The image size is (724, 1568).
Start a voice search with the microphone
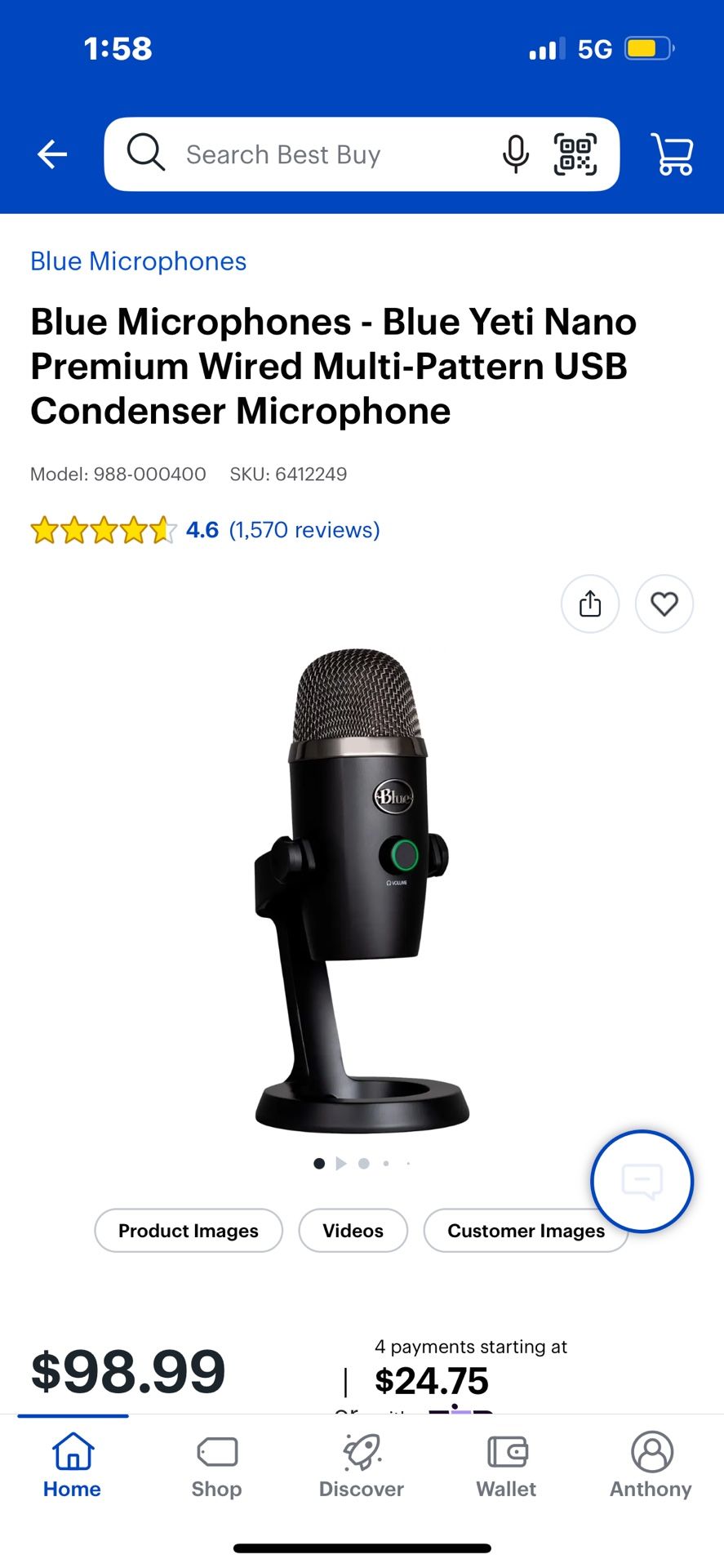[515, 154]
